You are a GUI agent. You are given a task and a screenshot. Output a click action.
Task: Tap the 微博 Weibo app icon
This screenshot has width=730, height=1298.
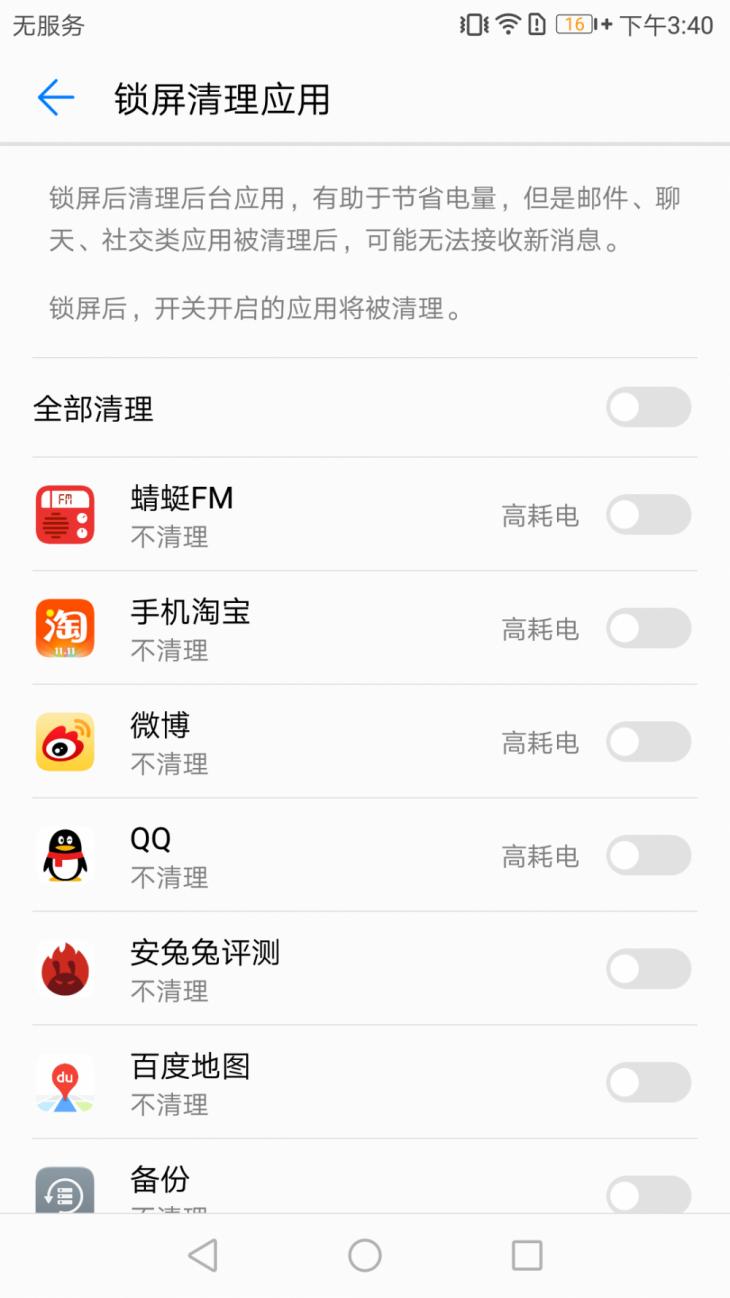(65, 742)
